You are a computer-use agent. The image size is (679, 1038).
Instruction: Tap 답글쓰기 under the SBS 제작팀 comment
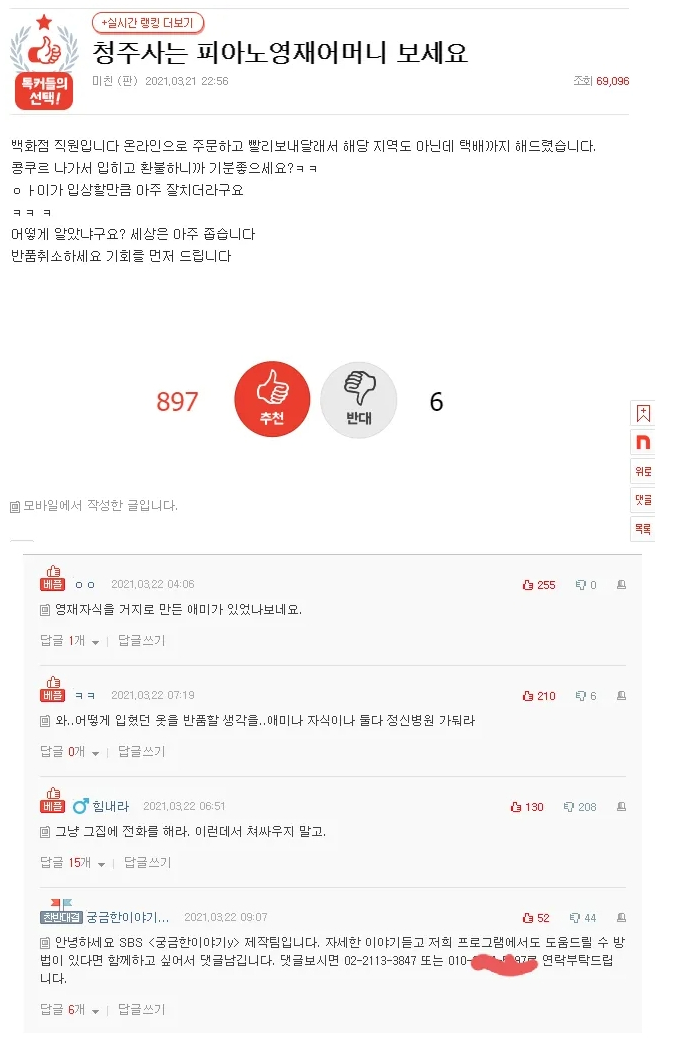click(x=141, y=1010)
